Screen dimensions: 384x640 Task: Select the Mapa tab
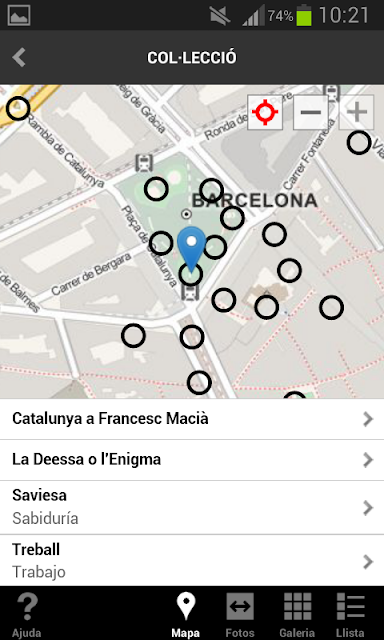click(186, 614)
